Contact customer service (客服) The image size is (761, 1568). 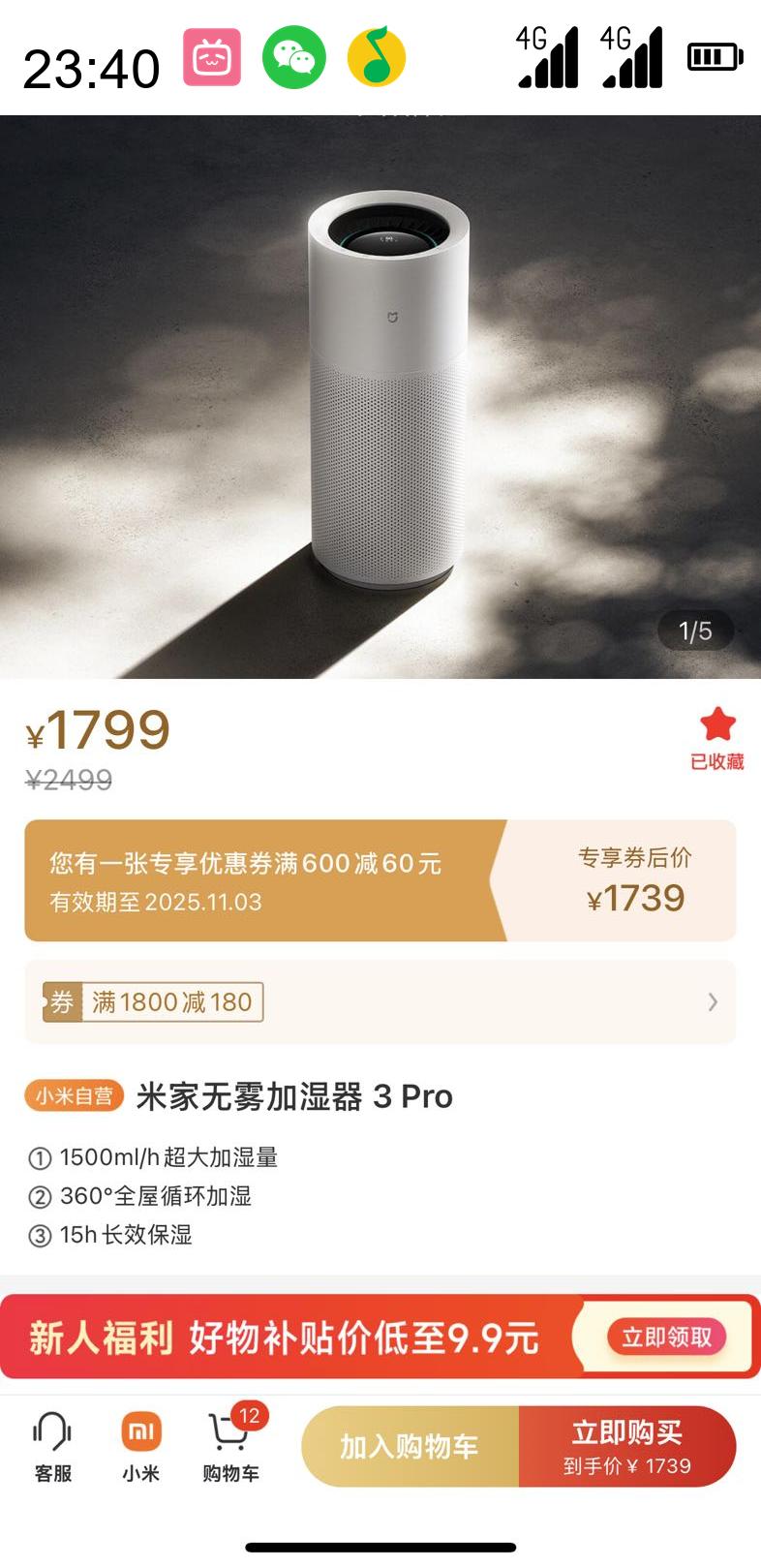pyautogui.click(x=53, y=1447)
